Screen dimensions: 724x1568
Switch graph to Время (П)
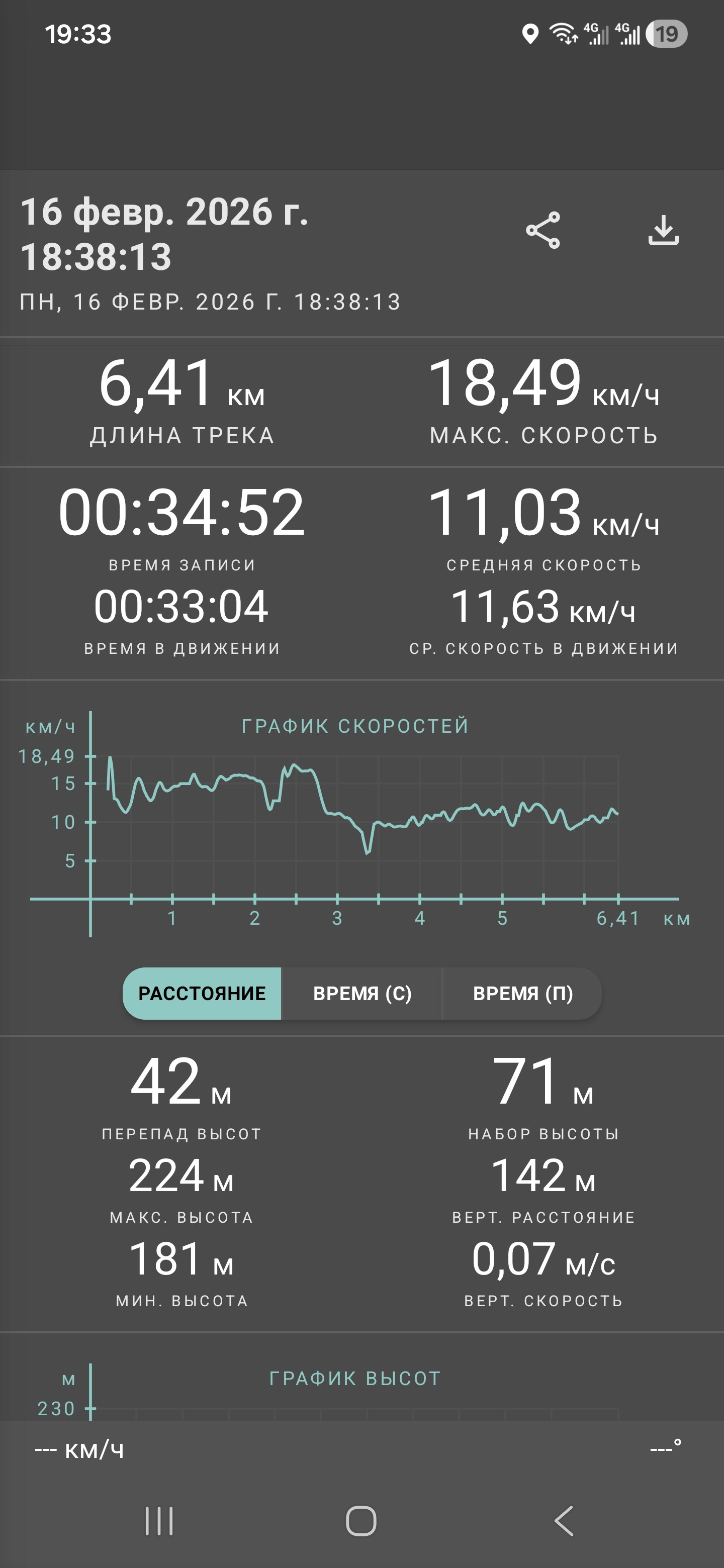tap(522, 994)
